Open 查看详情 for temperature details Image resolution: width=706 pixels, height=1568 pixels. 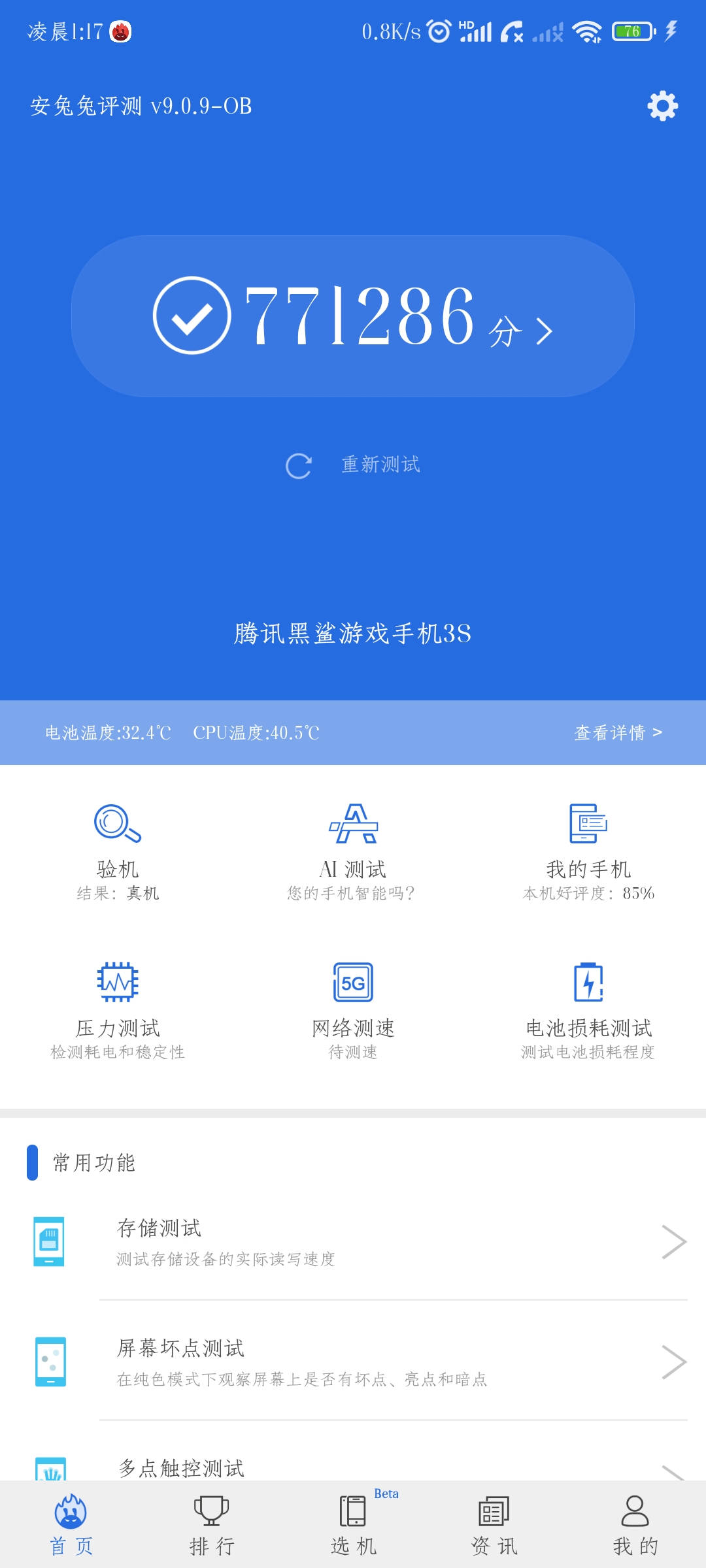coord(618,732)
